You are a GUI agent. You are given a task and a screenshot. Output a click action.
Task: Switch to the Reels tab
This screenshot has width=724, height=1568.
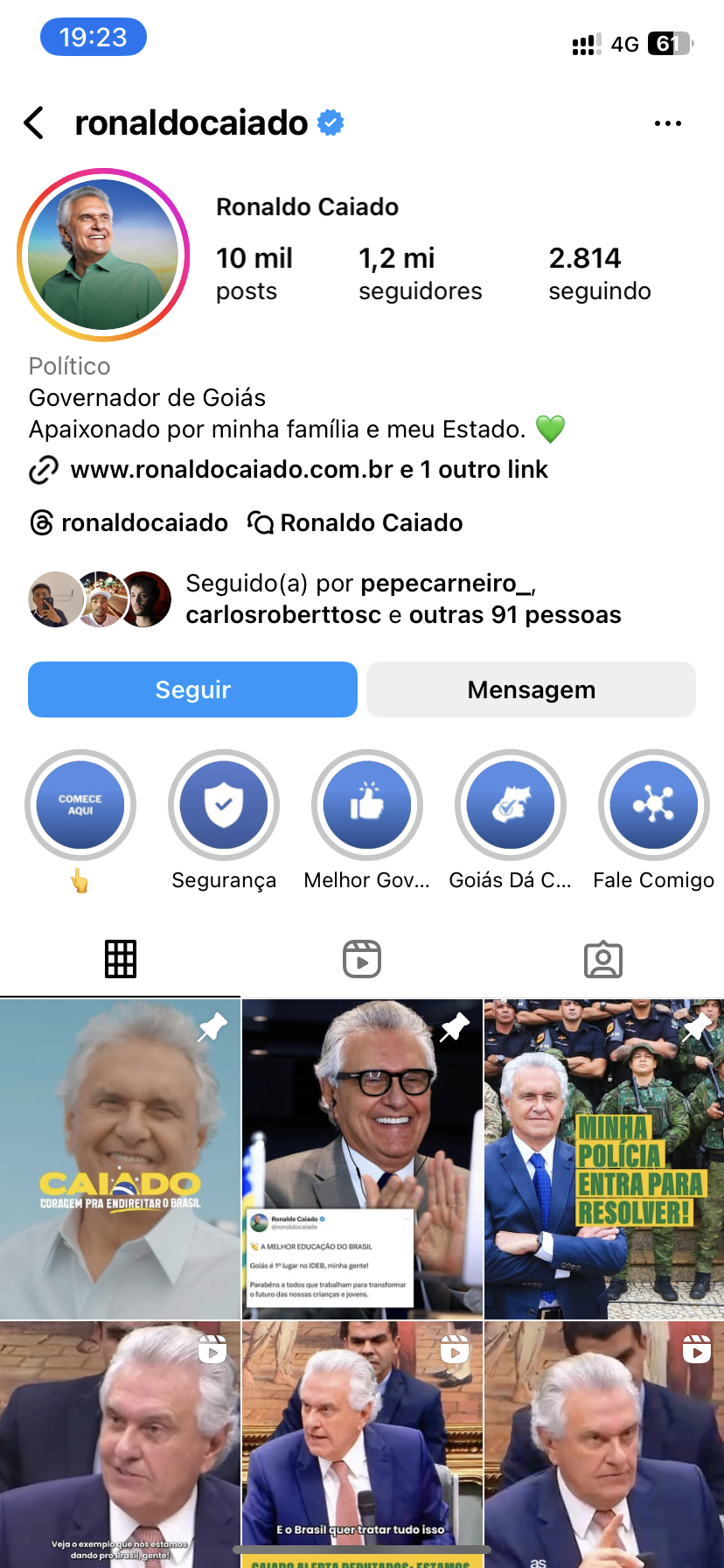[x=362, y=959]
